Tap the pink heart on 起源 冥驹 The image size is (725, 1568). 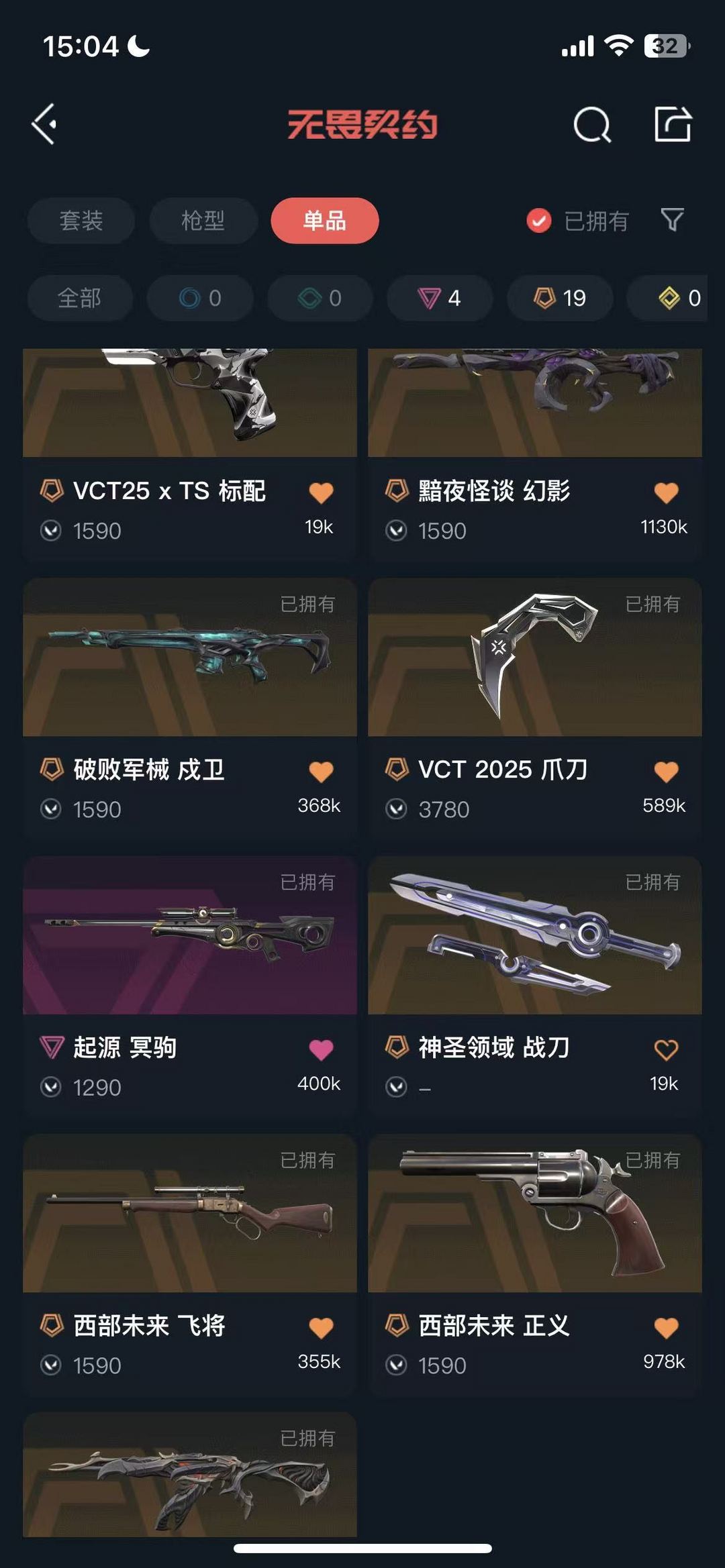321,1050
